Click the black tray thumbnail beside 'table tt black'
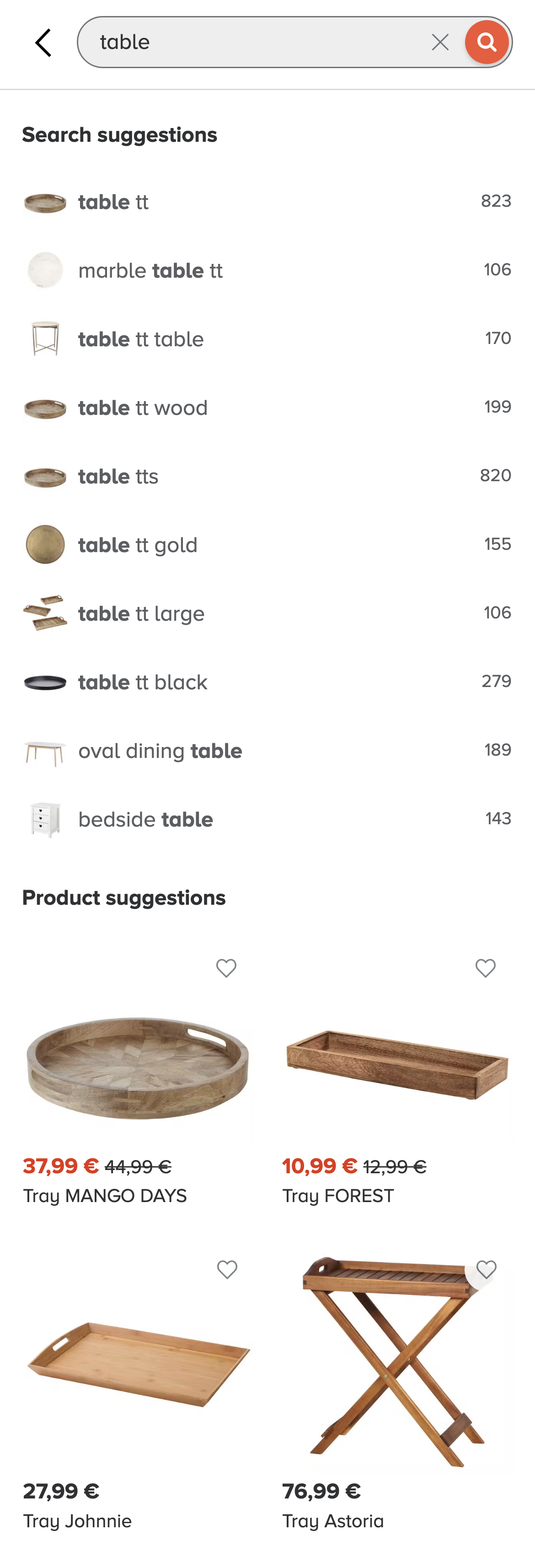Screen dimensions: 535x1568 point(44,682)
